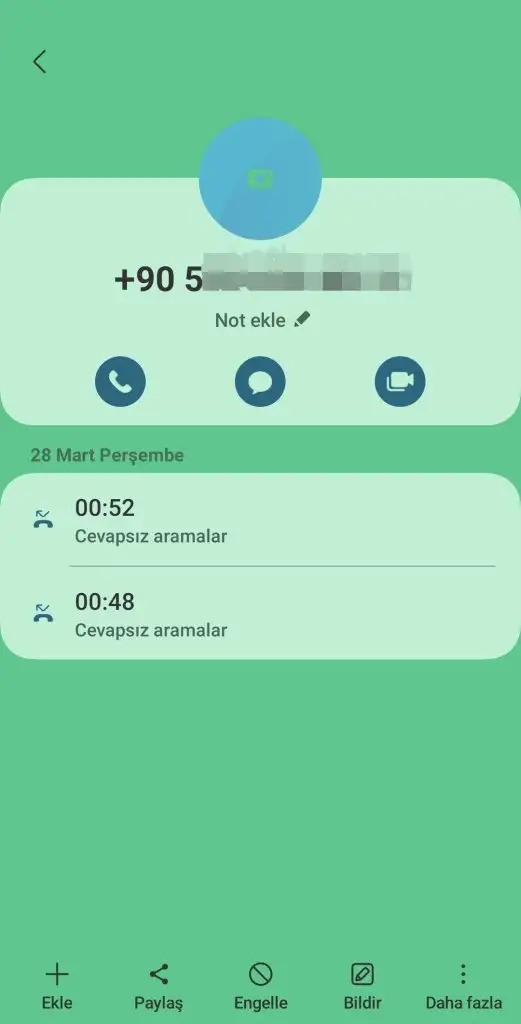Report the number using Bildir
The width and height of the screenshot is (521, 1024).
tap(362, 986)
